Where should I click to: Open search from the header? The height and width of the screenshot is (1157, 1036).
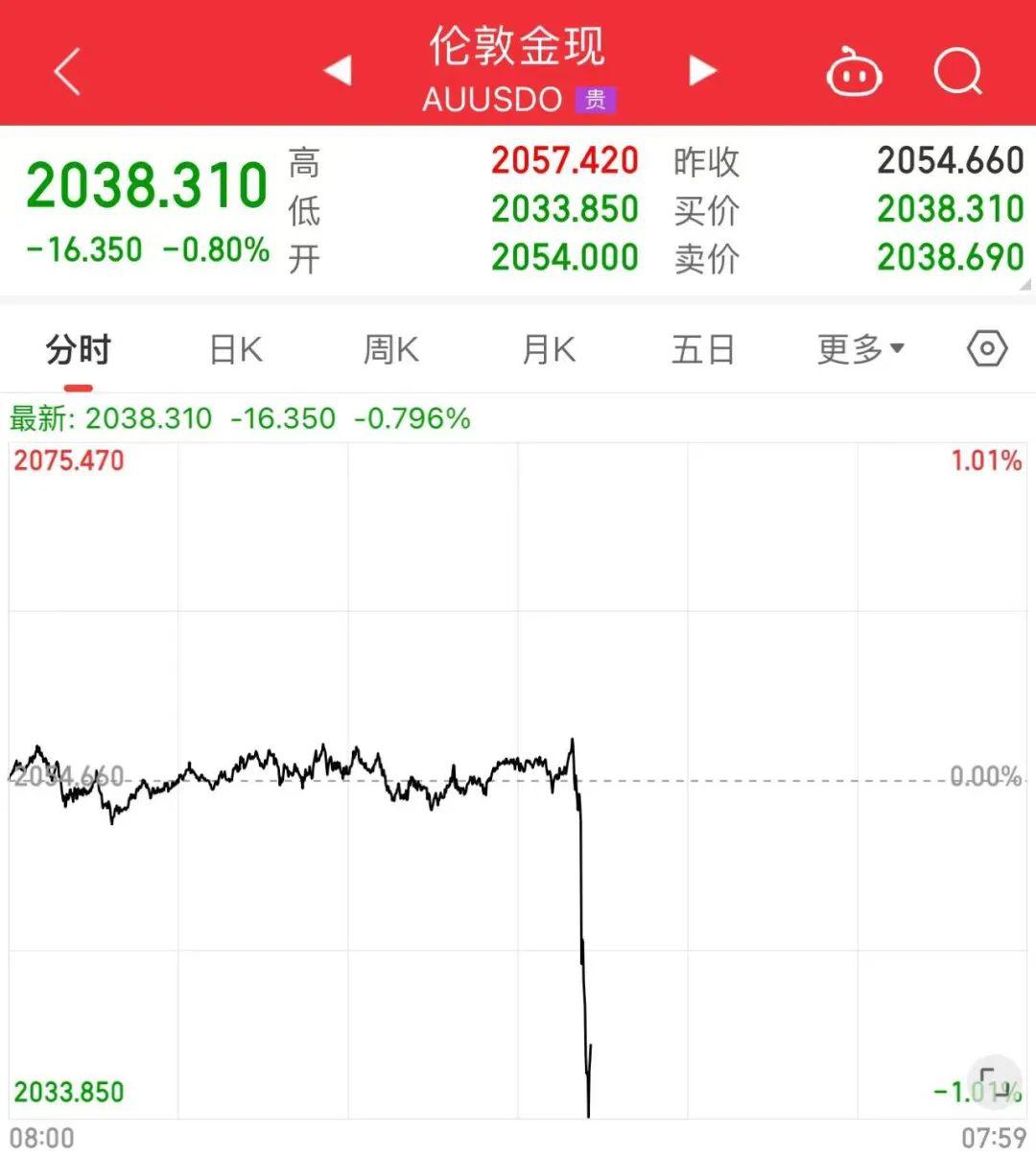(958, 72)
